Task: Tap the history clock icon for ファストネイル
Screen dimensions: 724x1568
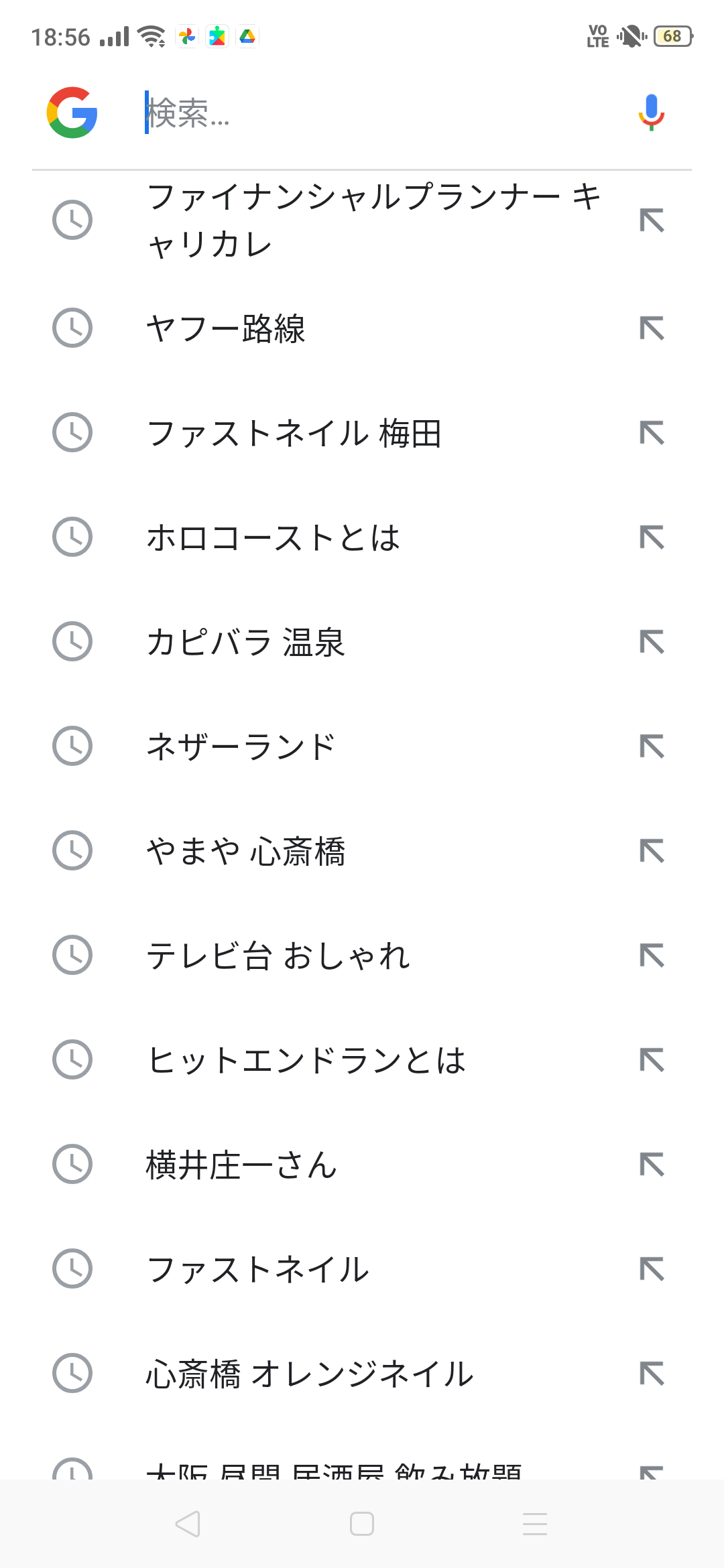Action: click(x=72, y=1270)
